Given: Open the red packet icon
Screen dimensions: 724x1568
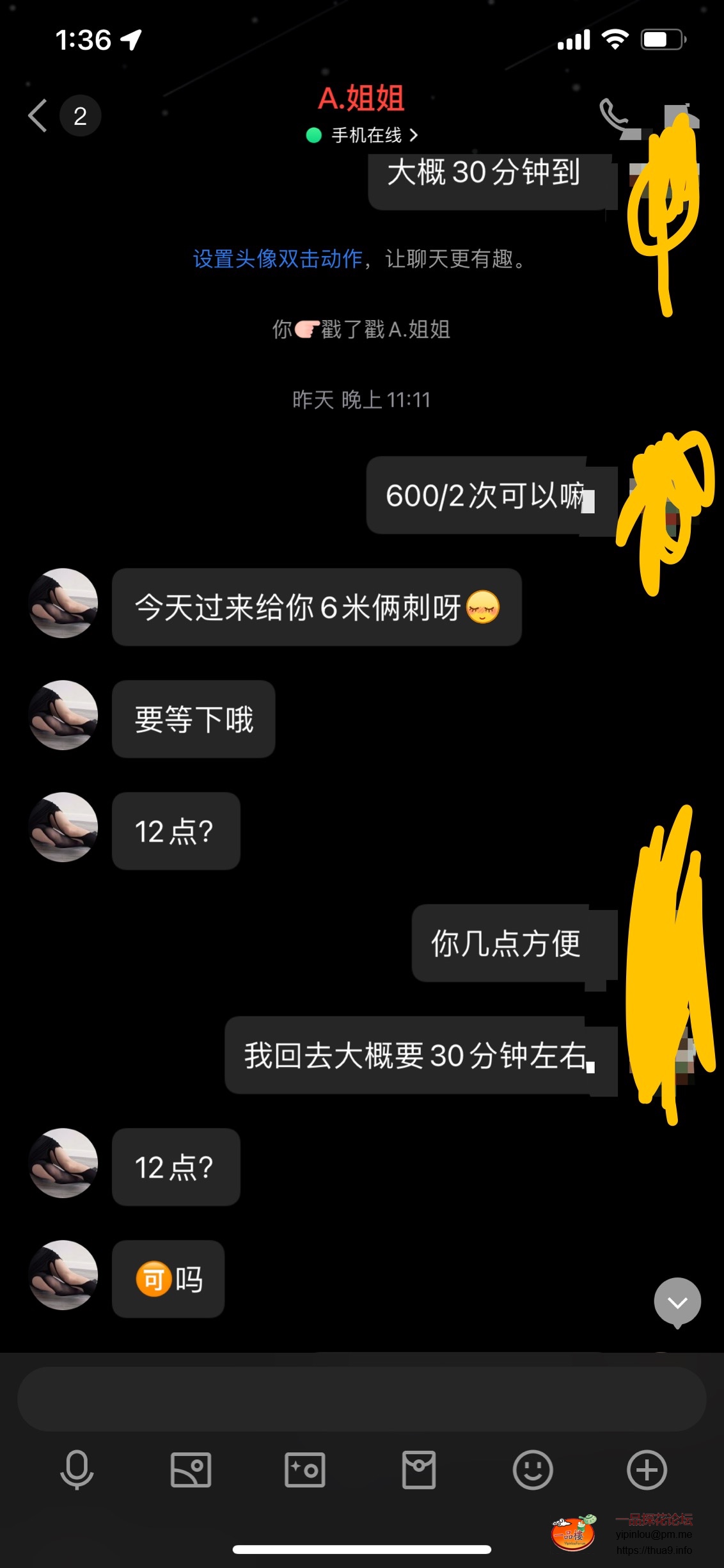Looking at the screenshot, I should click(419, 1469).
